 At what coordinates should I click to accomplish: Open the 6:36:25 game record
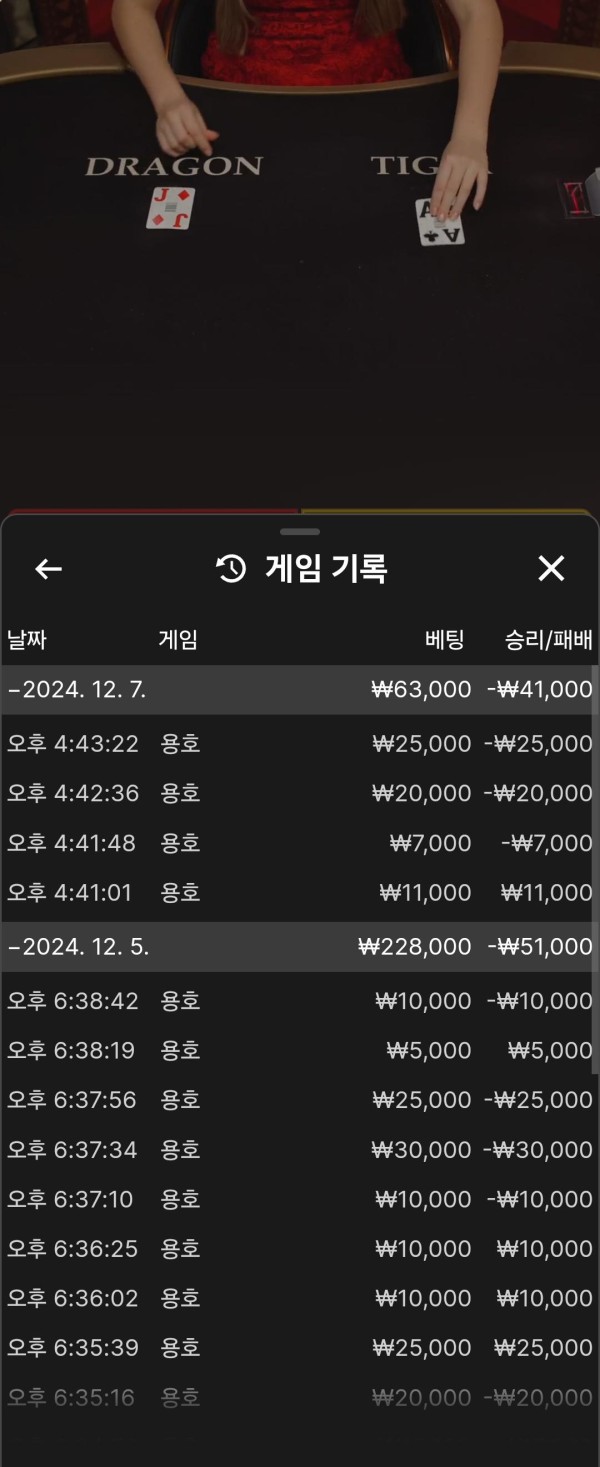pyautogui.click(x=299, y=1249)
